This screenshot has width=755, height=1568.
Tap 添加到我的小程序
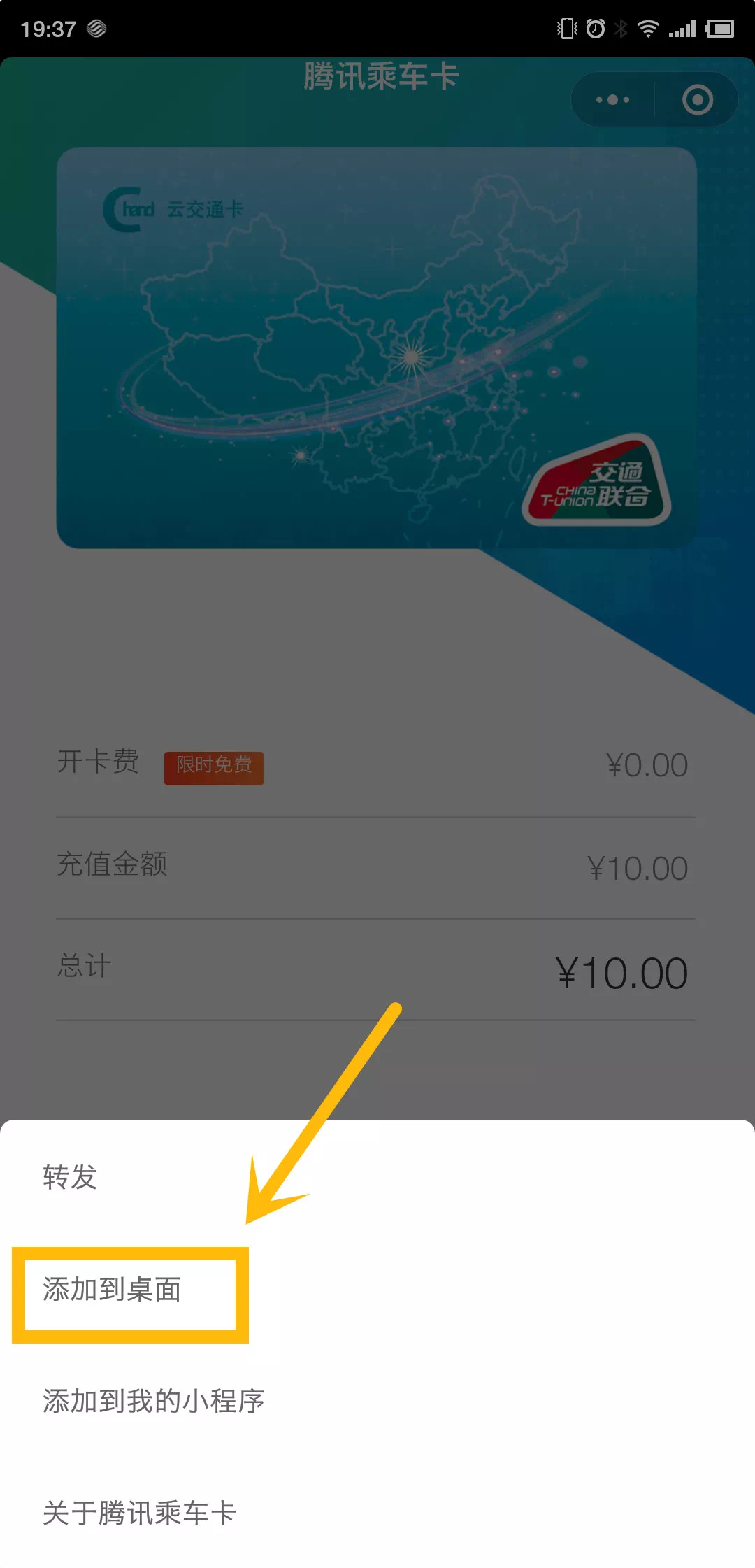tap(153, 1401)
